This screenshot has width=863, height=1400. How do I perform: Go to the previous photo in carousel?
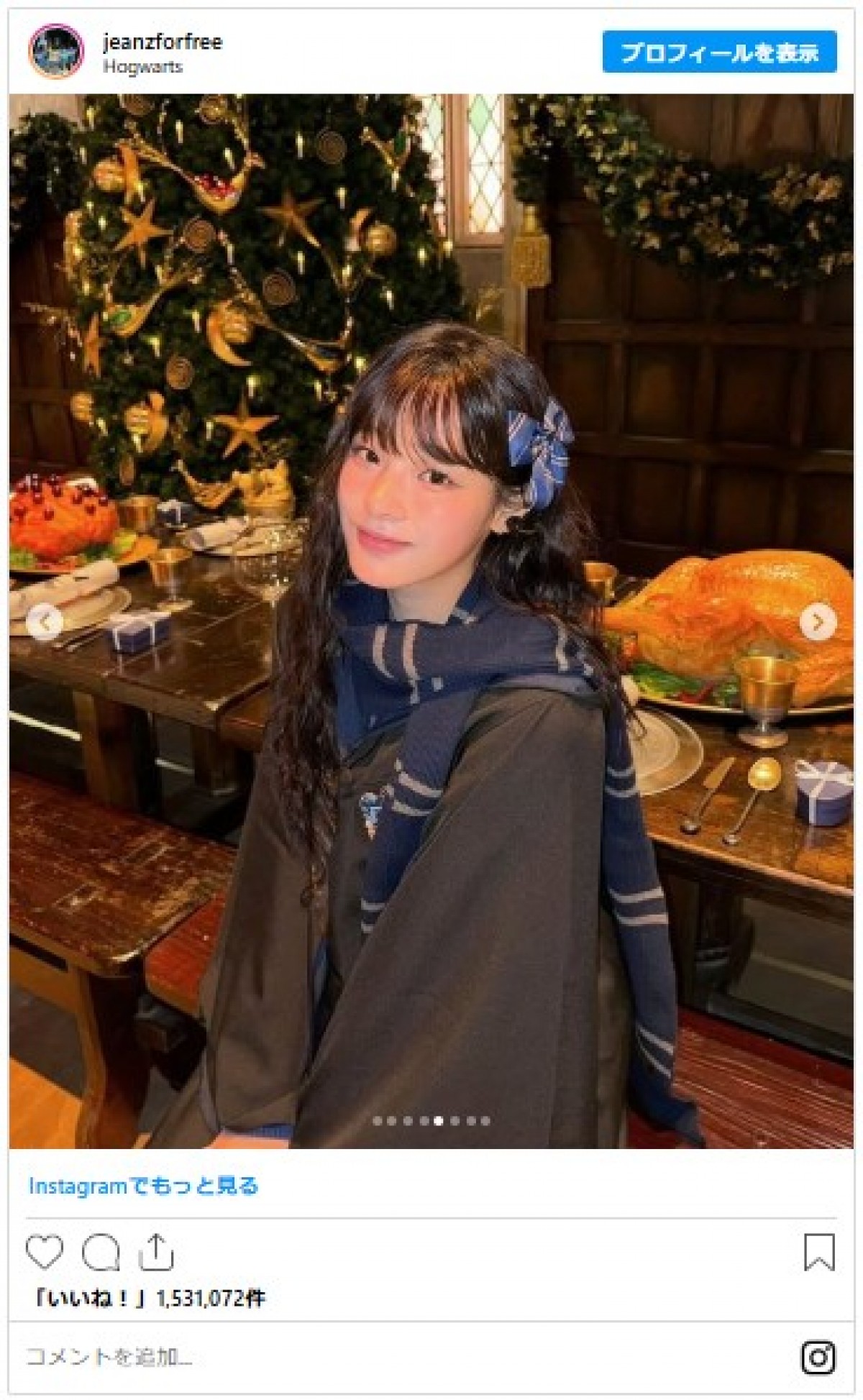pos(45,622)
